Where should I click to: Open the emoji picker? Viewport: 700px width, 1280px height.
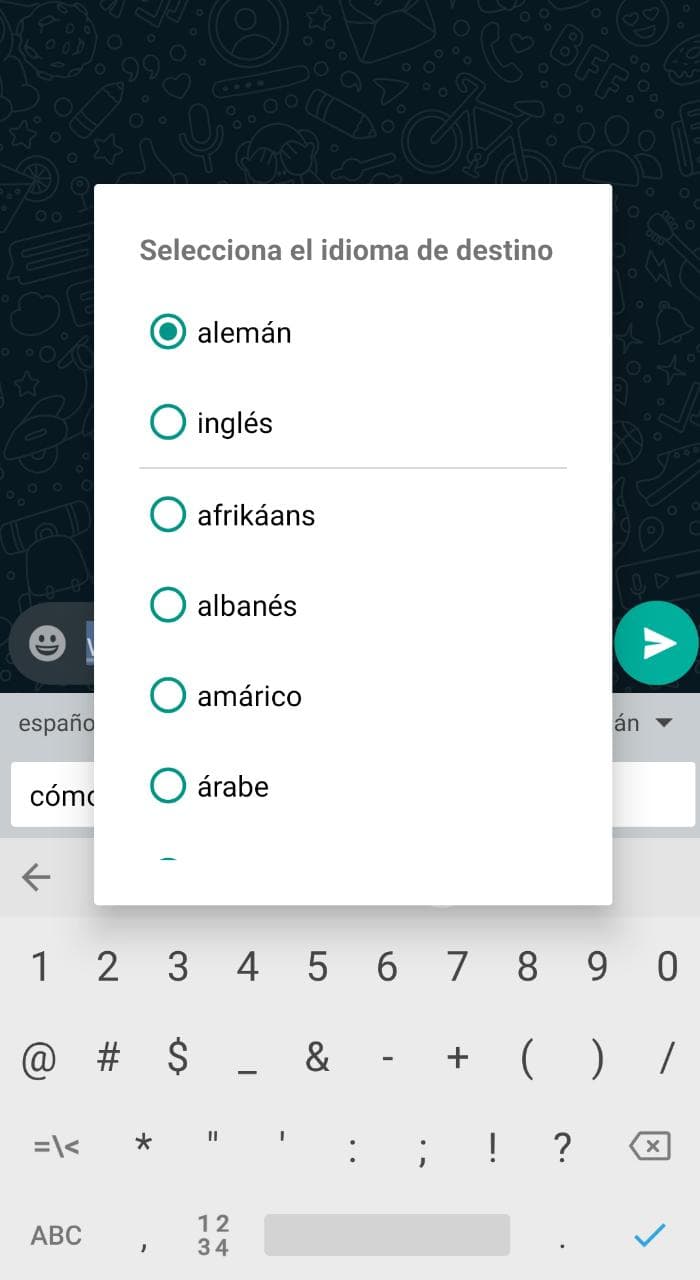[47, 643]
